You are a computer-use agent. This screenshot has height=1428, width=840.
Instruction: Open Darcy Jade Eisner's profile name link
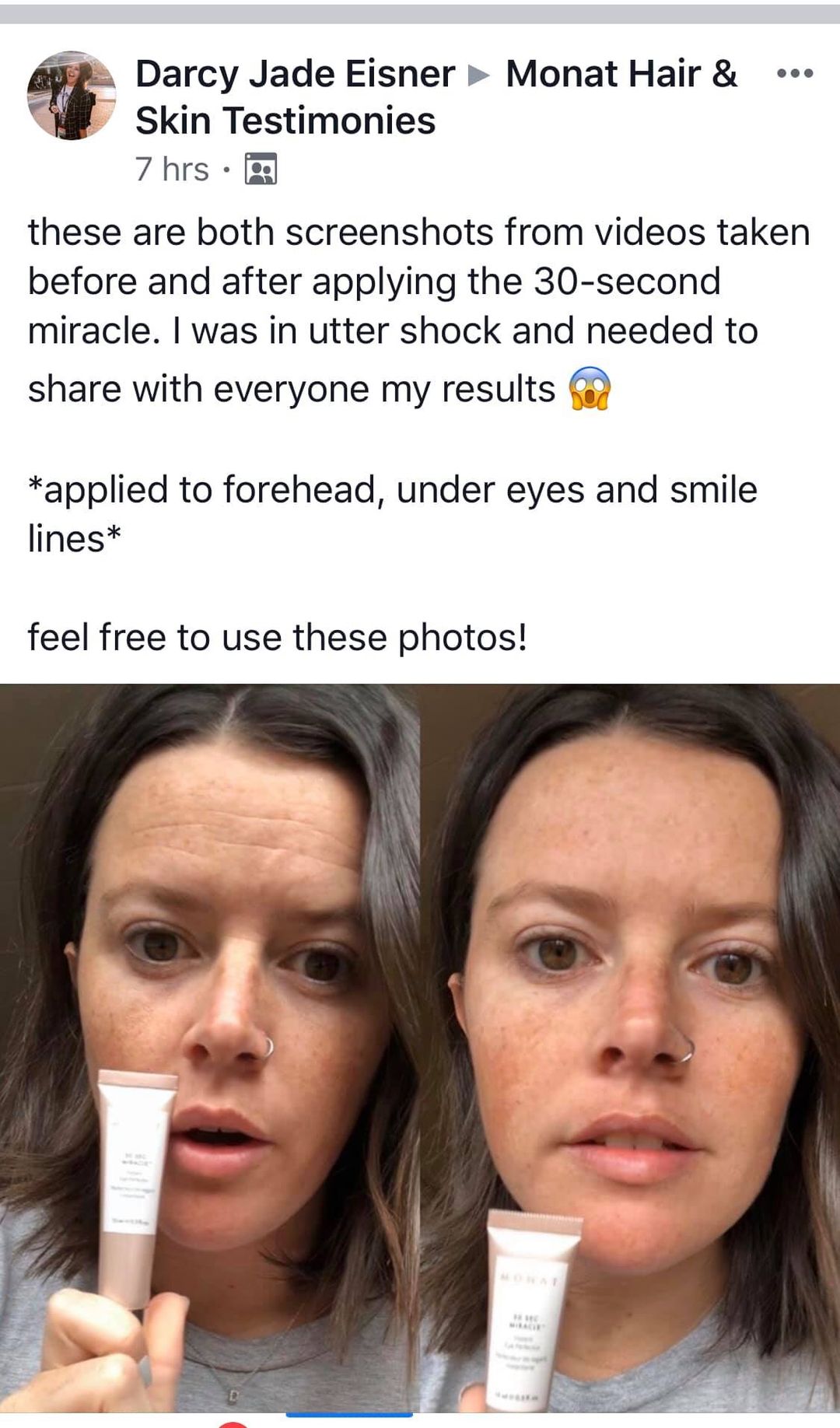tap(296, 74)
